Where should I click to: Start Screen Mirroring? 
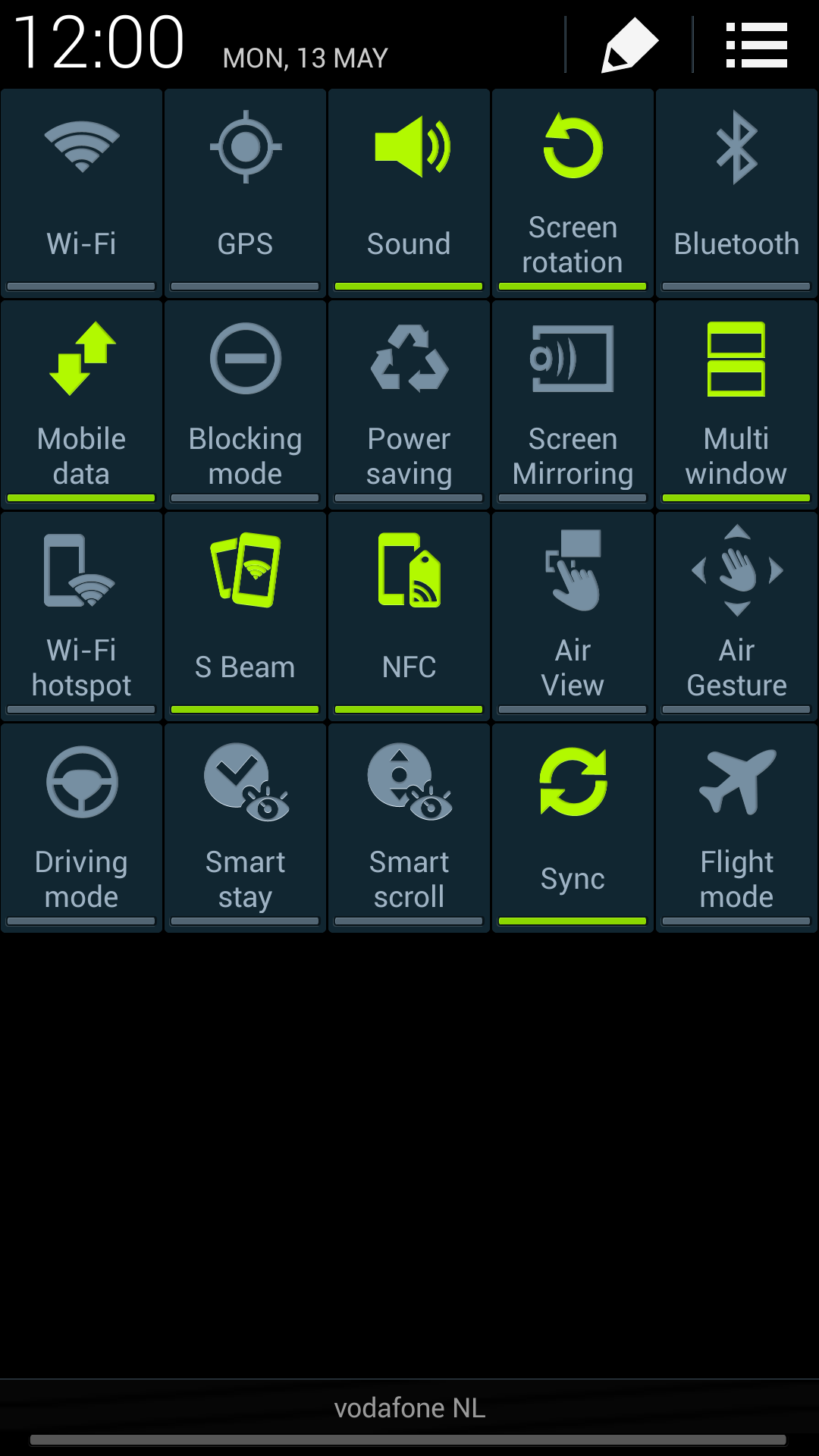tap(573, 403)
